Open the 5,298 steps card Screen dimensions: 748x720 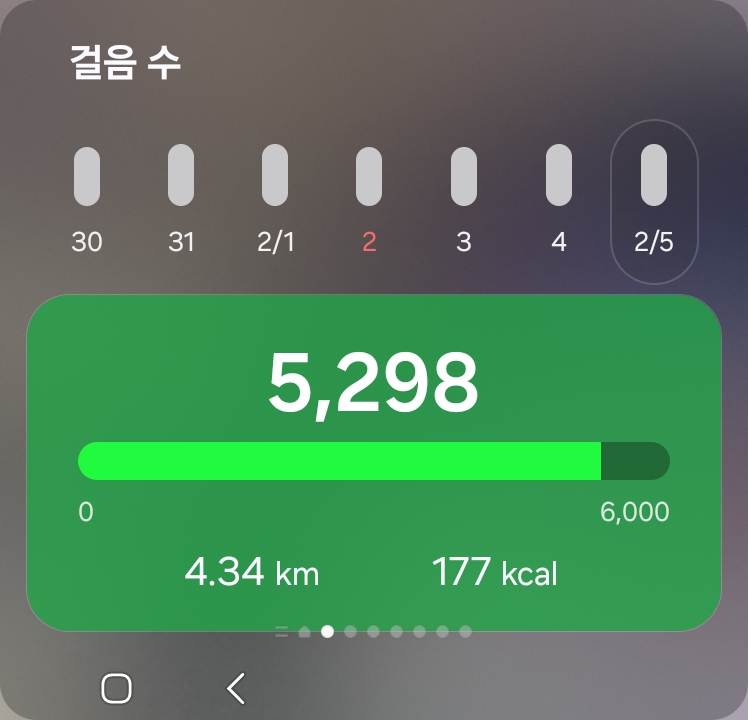[373, 462]
